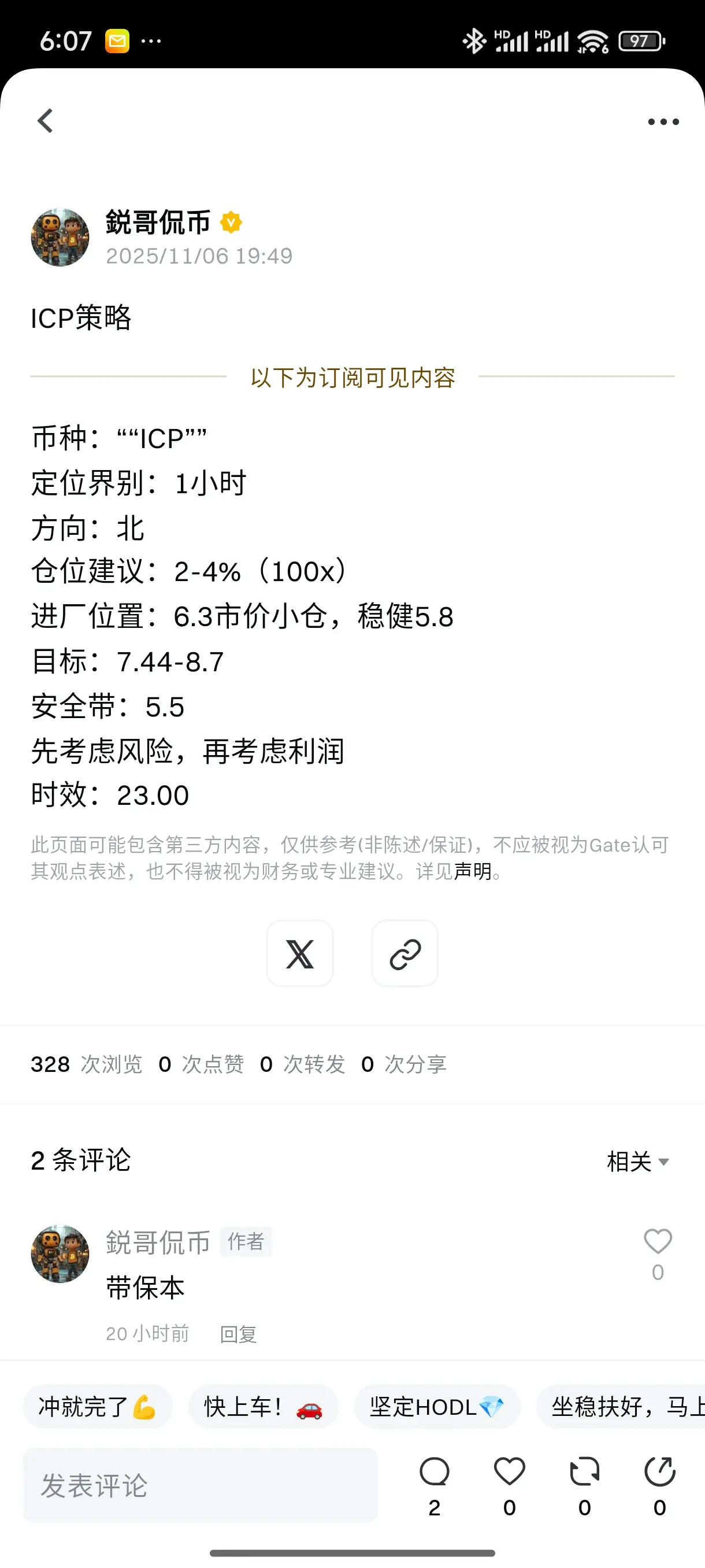The height and width of the screenshot is (1568, 705).
Task: Like 鋭哥侃币's comment with the heart
Action: [658, 1242]
